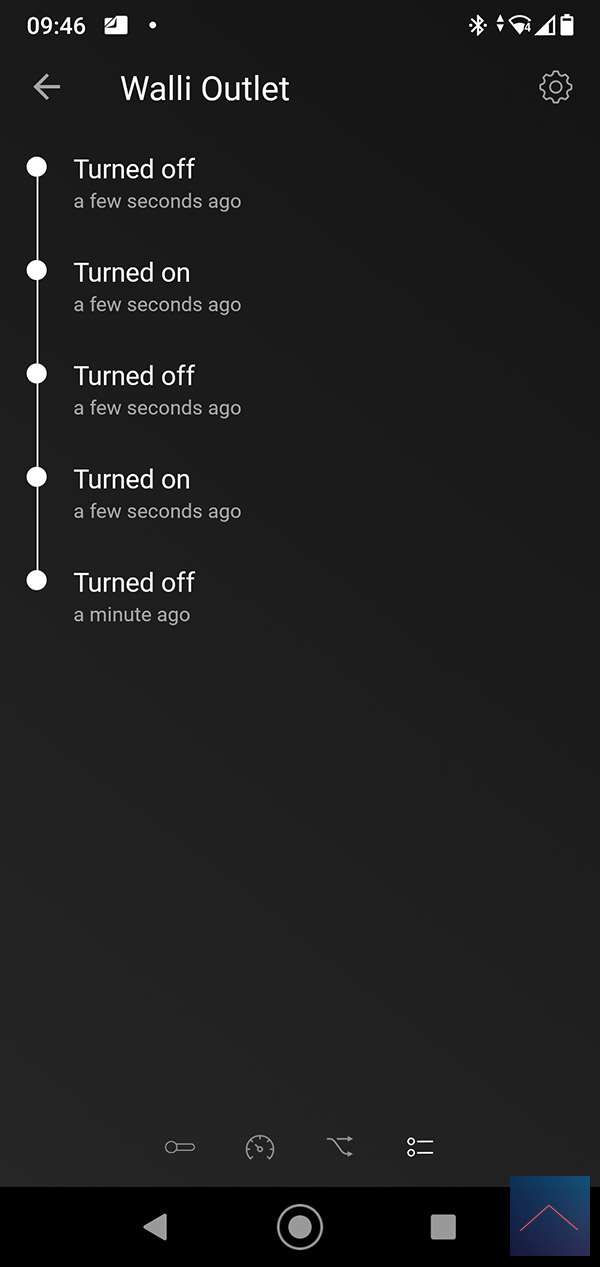
Task: Open device settings gear
Action: (x=555, y=88)
